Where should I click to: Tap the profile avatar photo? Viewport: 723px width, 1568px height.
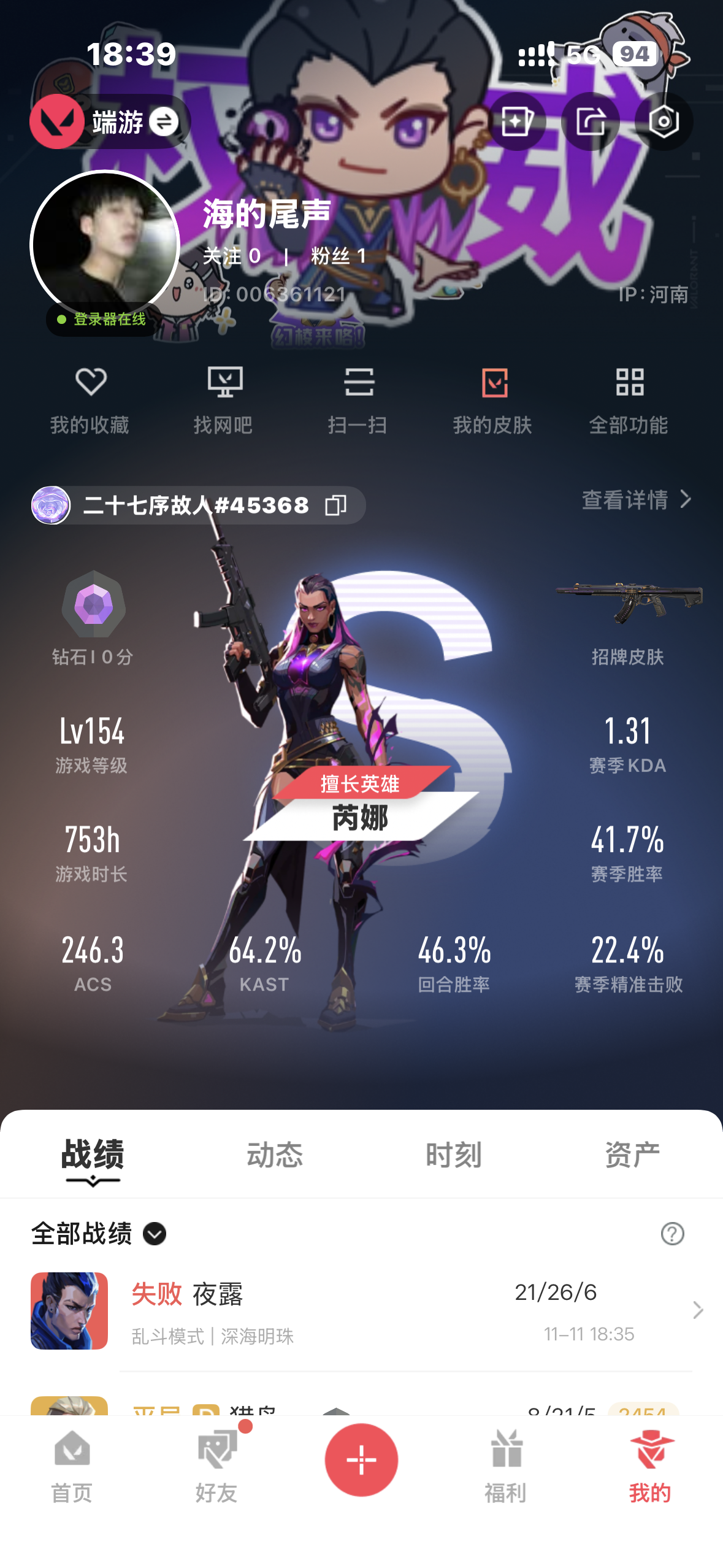[105, 244]
